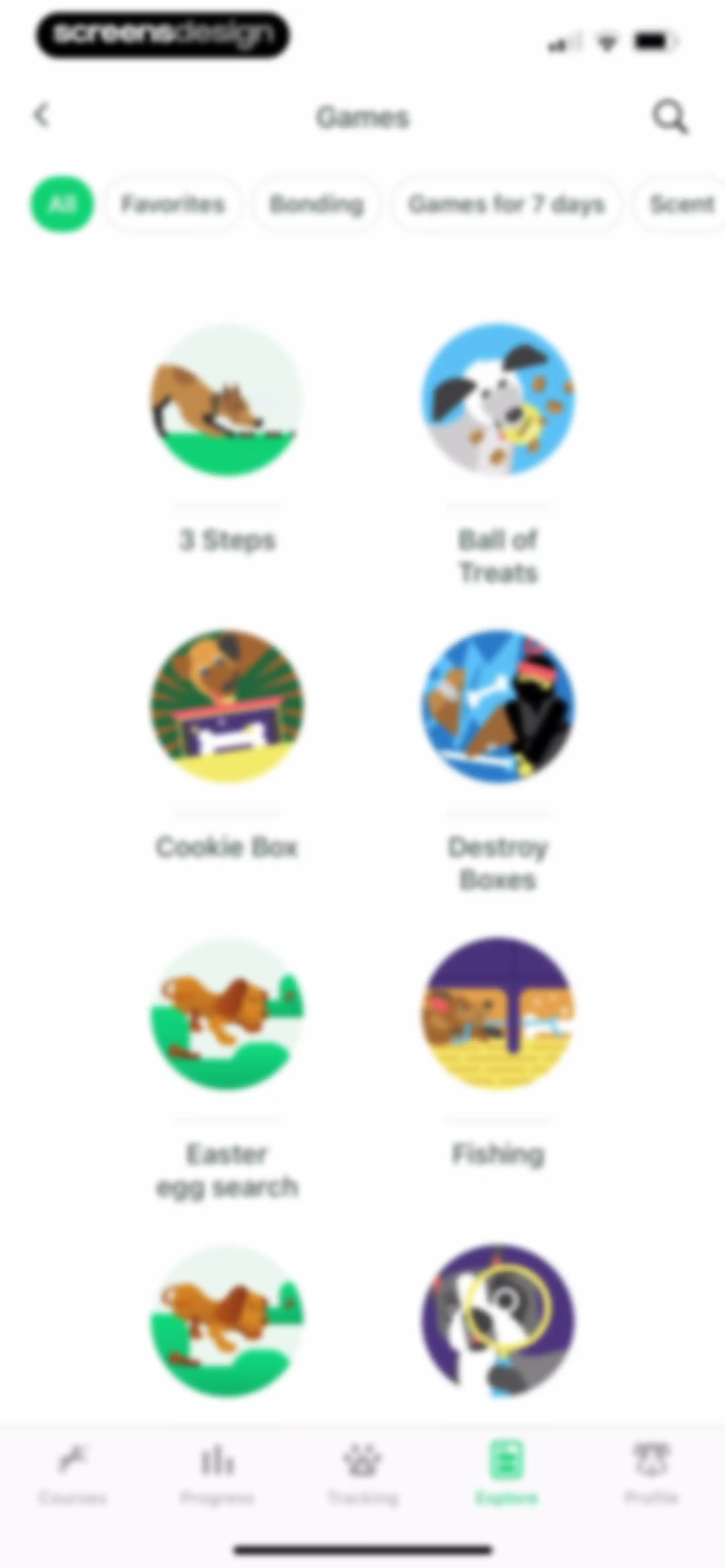Image resolution: width=725 pixels, height=1568 pixels.
Task: Switch to the Profile tab
Action: (651, 1472)
